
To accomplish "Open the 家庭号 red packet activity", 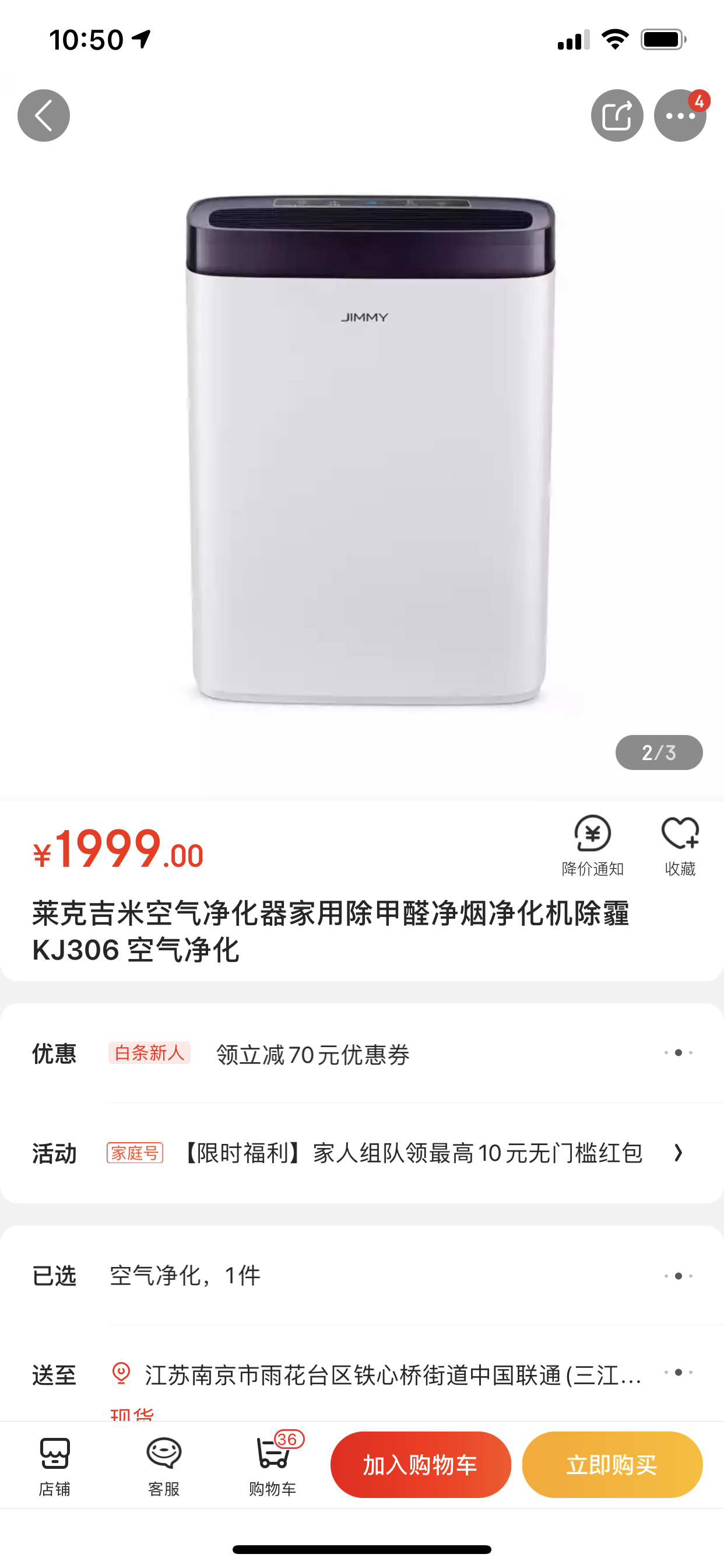I will tap(402, 1153).
